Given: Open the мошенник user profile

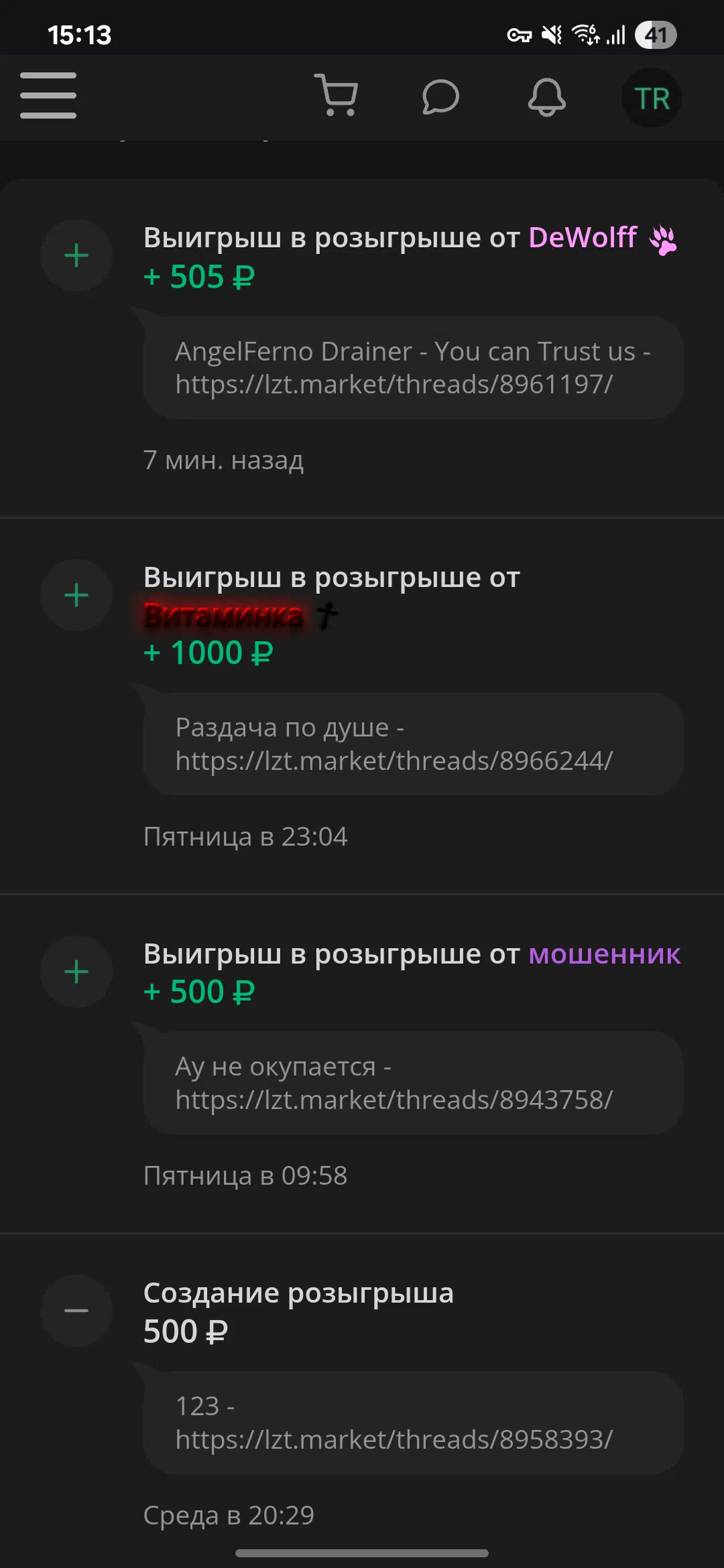Looking at the screenshot, I should pyautogui.click(x=605, y=954).
